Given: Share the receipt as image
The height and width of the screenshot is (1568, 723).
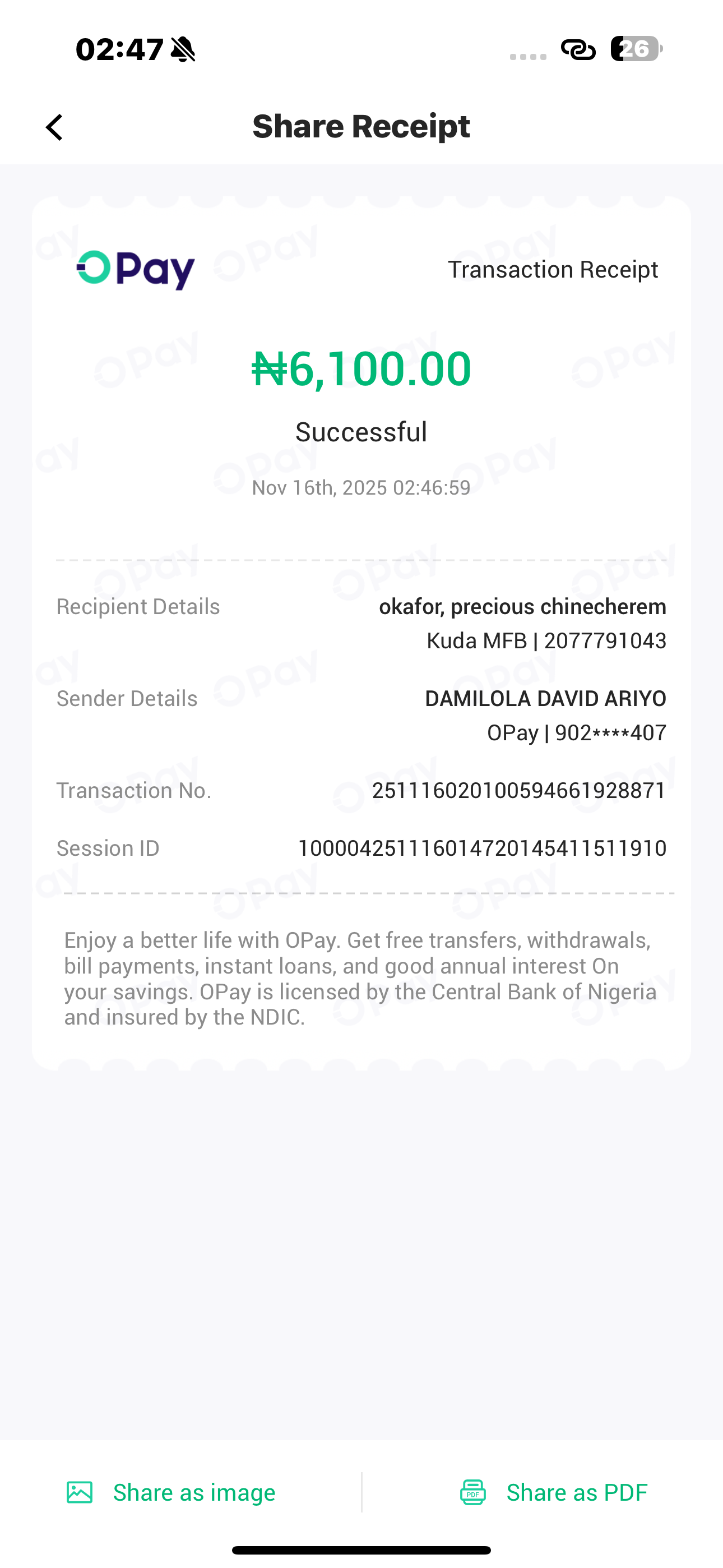Looking at the screenshot, I should (x=171, y=1492).
